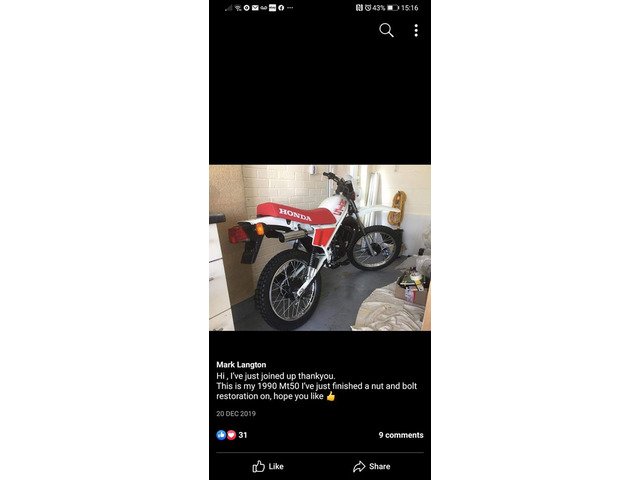Screen dimensions: 640x480
Task: Share the Mt50 restoration post
Action: pos(371,466)
